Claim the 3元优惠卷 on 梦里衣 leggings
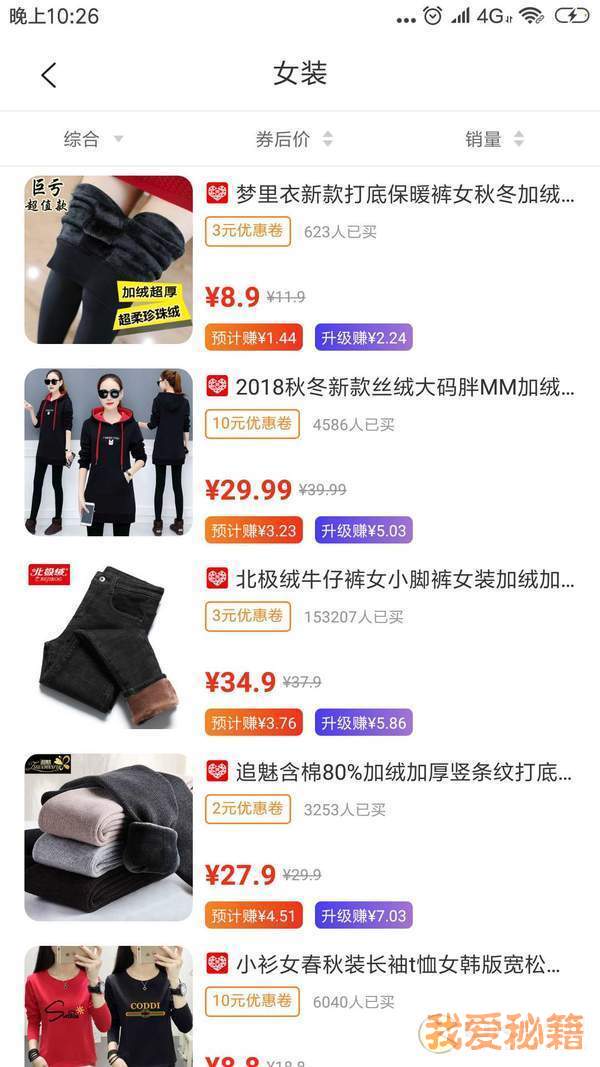600x1067 pixels. click(248, 231)
